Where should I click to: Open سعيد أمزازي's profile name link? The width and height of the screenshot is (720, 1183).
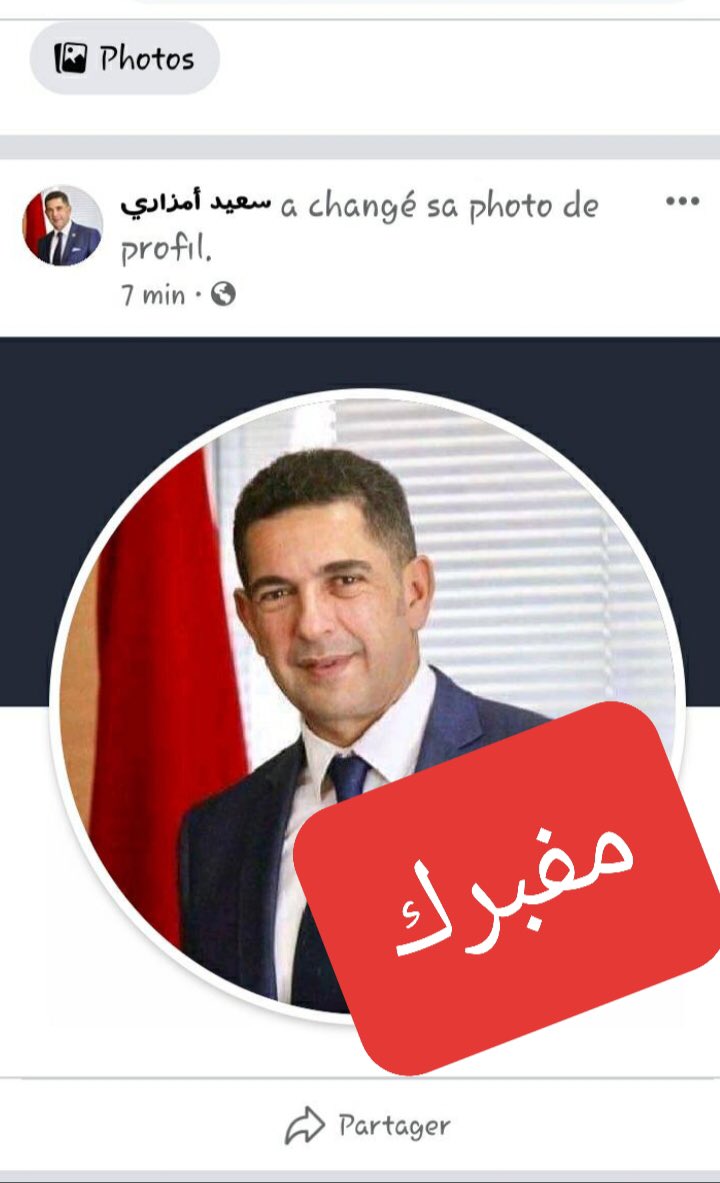(196, 205)
